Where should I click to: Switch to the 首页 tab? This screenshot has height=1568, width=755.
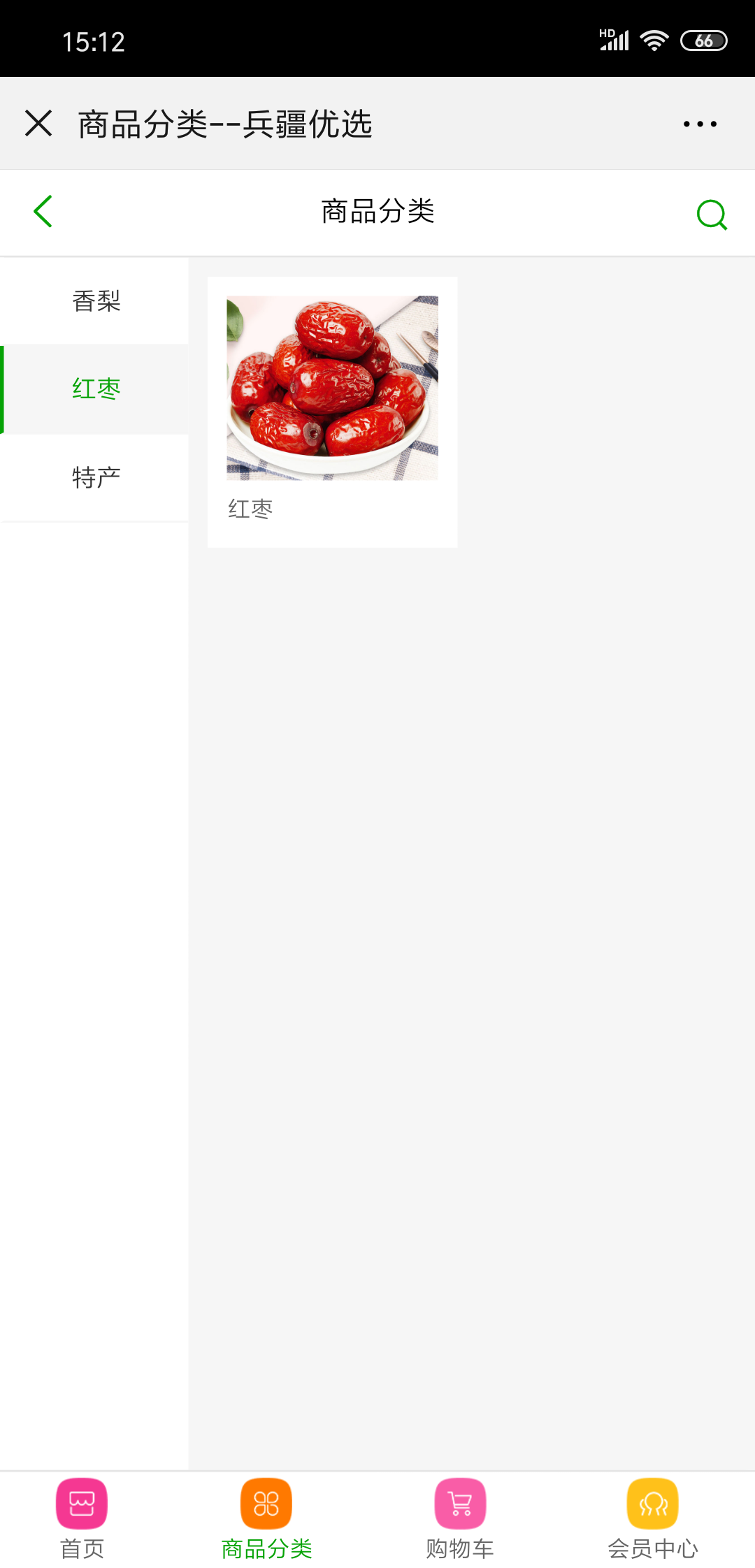point(82,1518)
